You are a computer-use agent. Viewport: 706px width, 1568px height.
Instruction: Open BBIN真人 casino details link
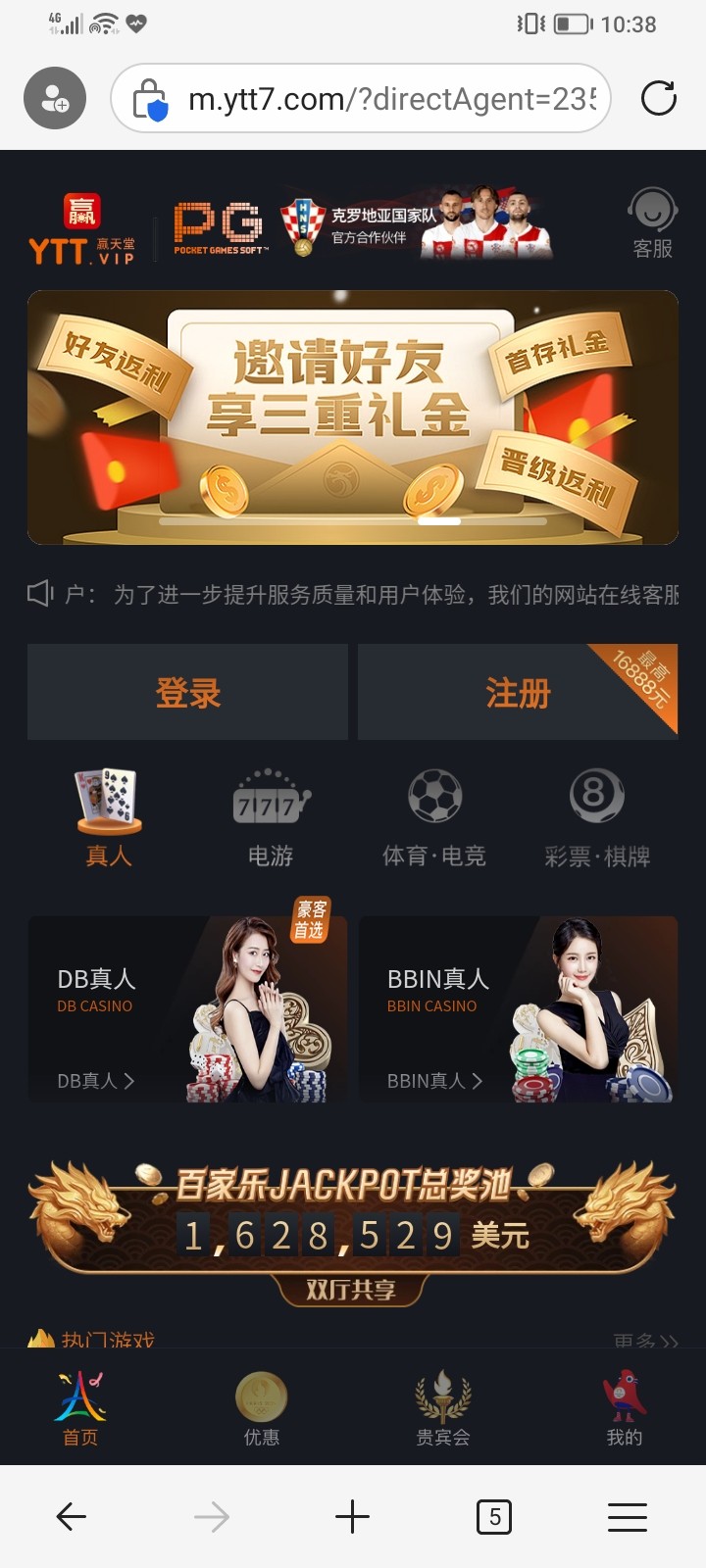click(x=433, y=1082)
